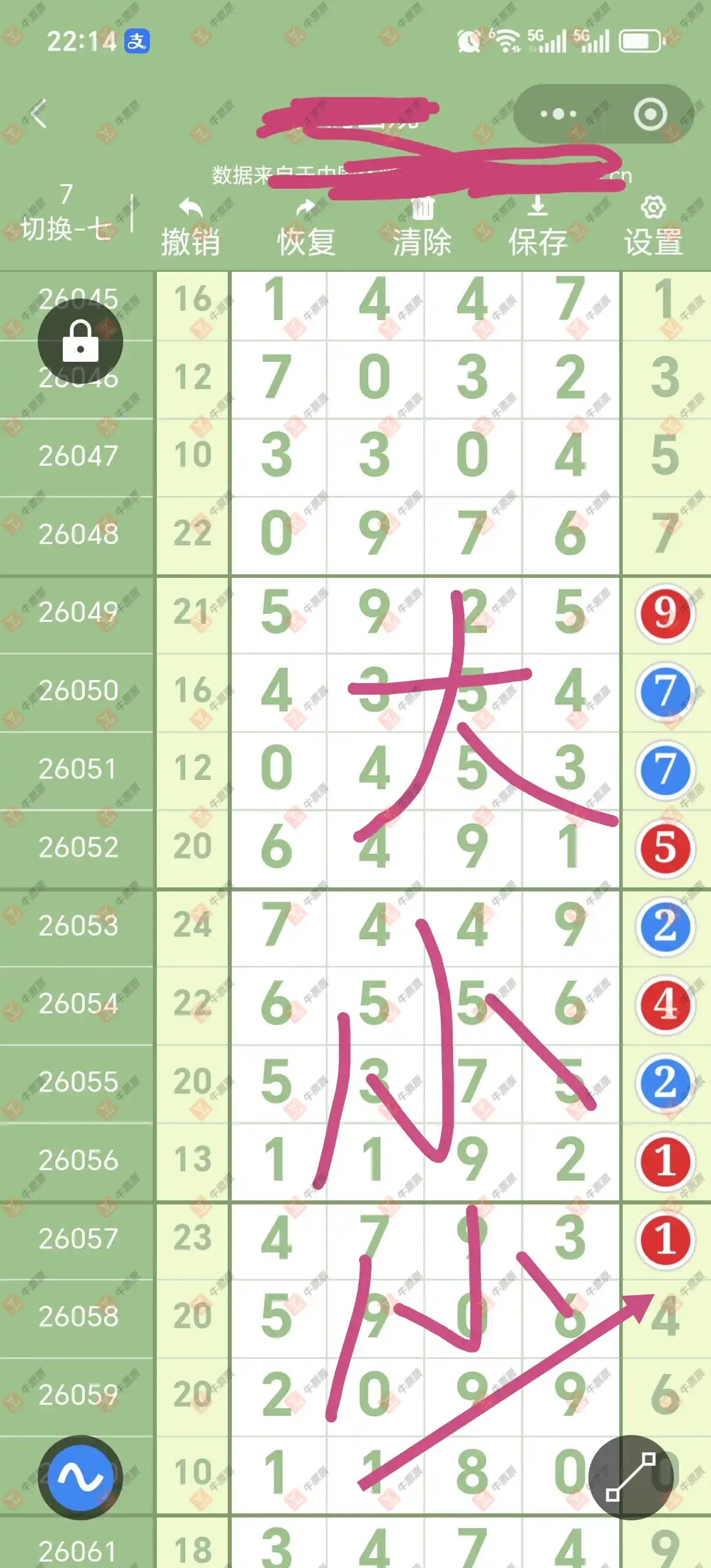Undo the last stroke with 撤销

191,228
